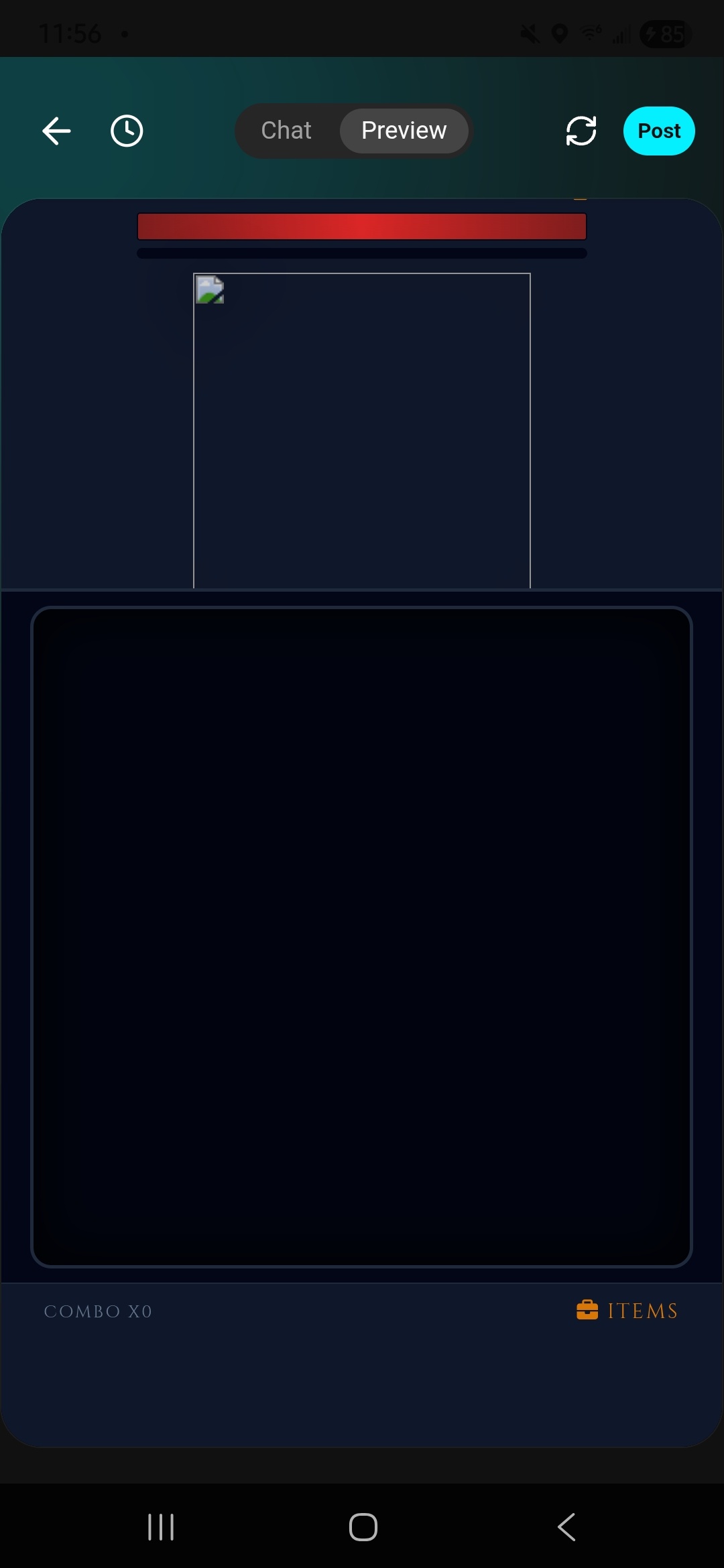
Task: Open the Items inventory
Action: click(627, 1310)
